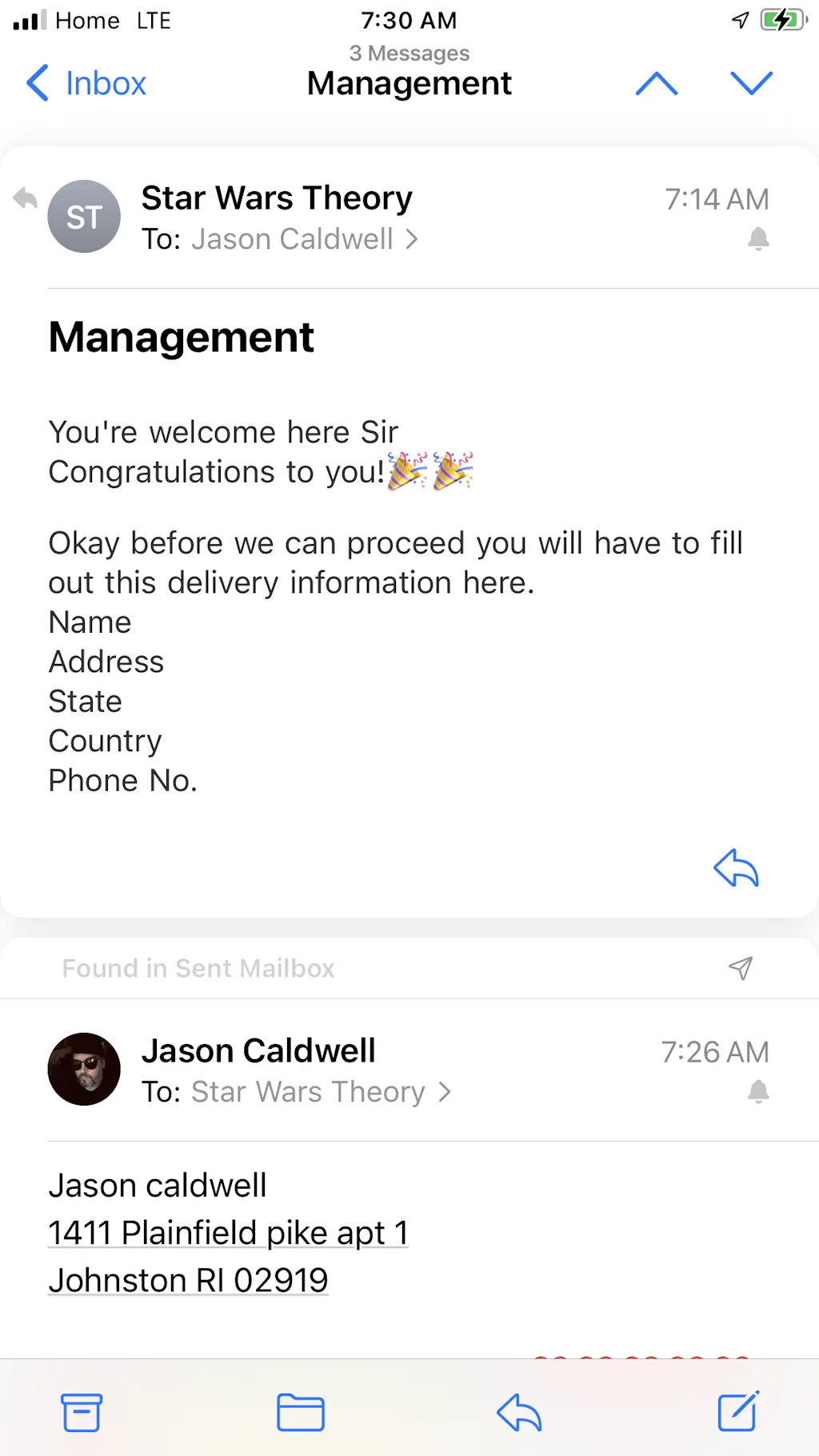Tap reply arrow under Star Wars Theory's message
This screenshot has height=1456, width=819.
[x=736, y=868]
